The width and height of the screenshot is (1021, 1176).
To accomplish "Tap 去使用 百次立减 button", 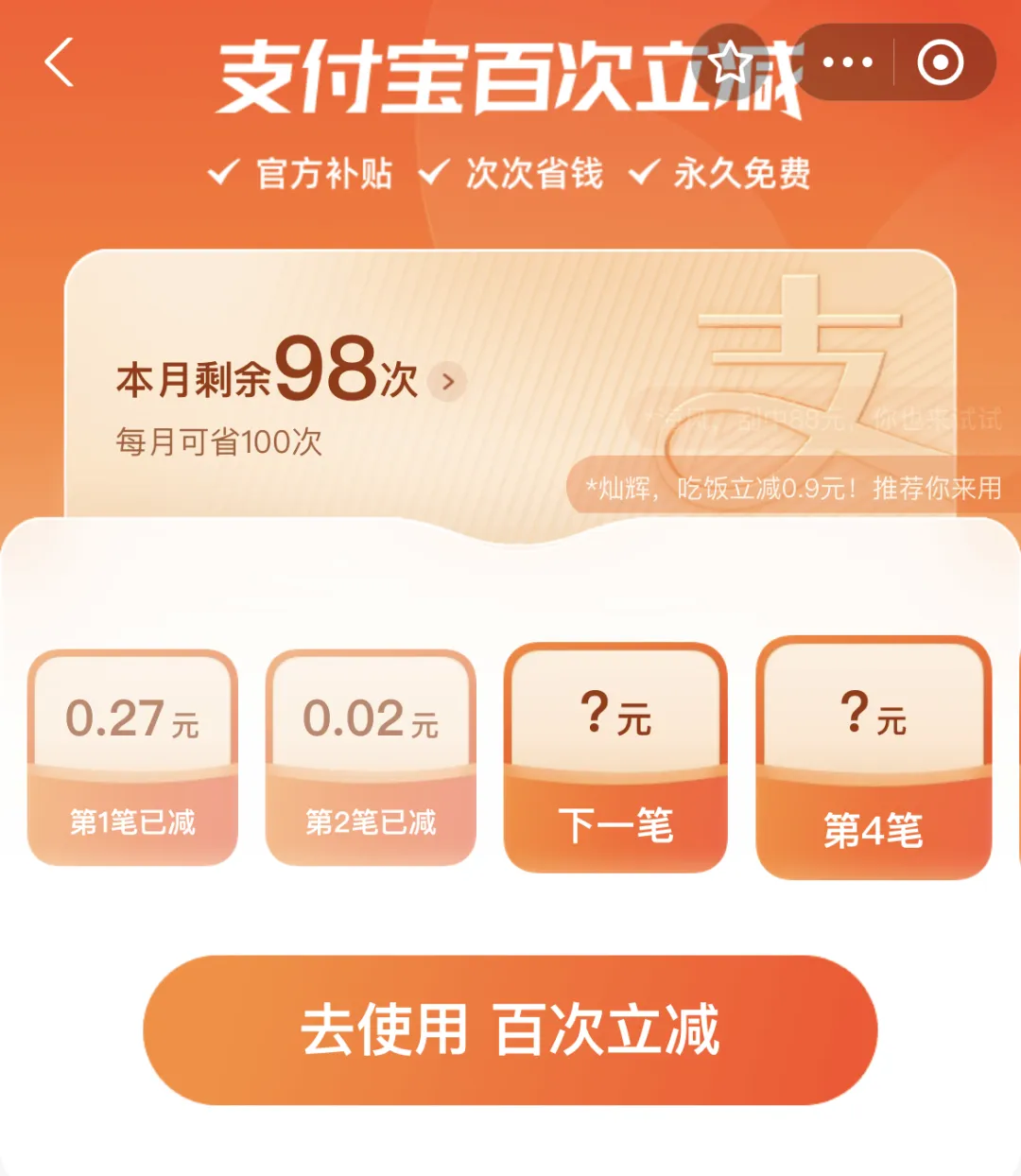I will (510, 1029).
